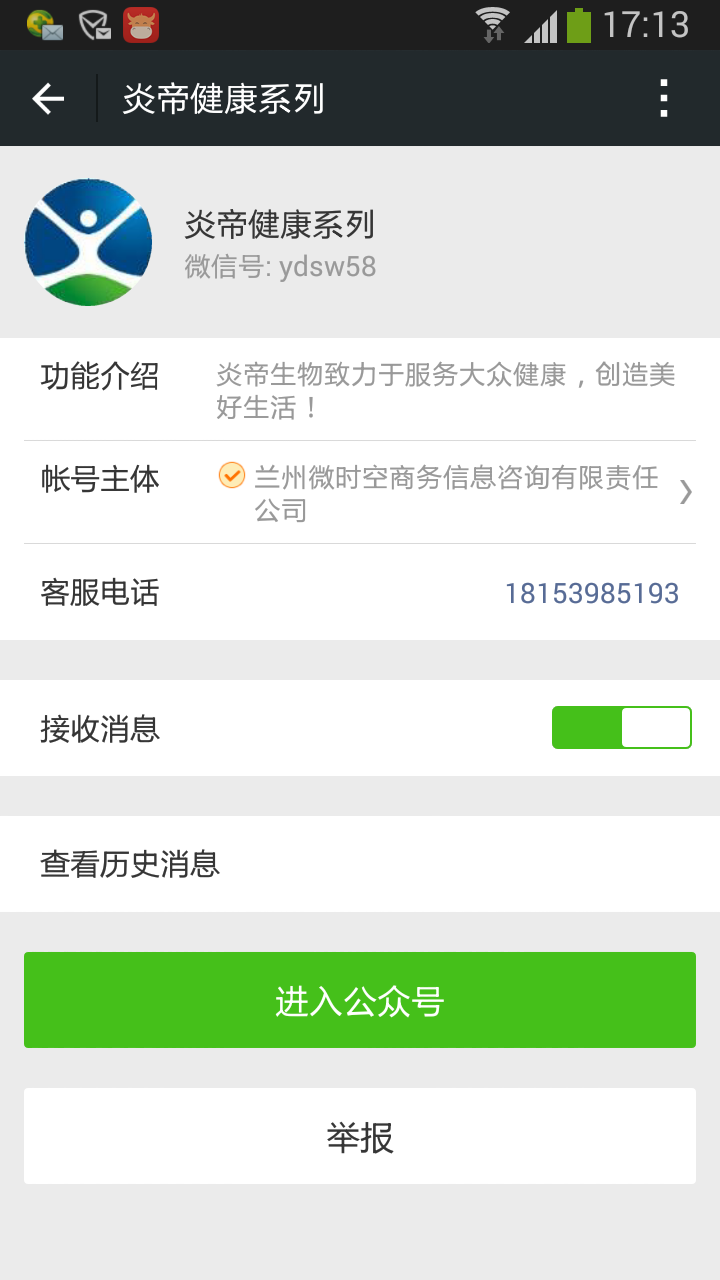The image size is (720, 1280).
Task: Report this account via 举报
Action: coord(360,1136)
